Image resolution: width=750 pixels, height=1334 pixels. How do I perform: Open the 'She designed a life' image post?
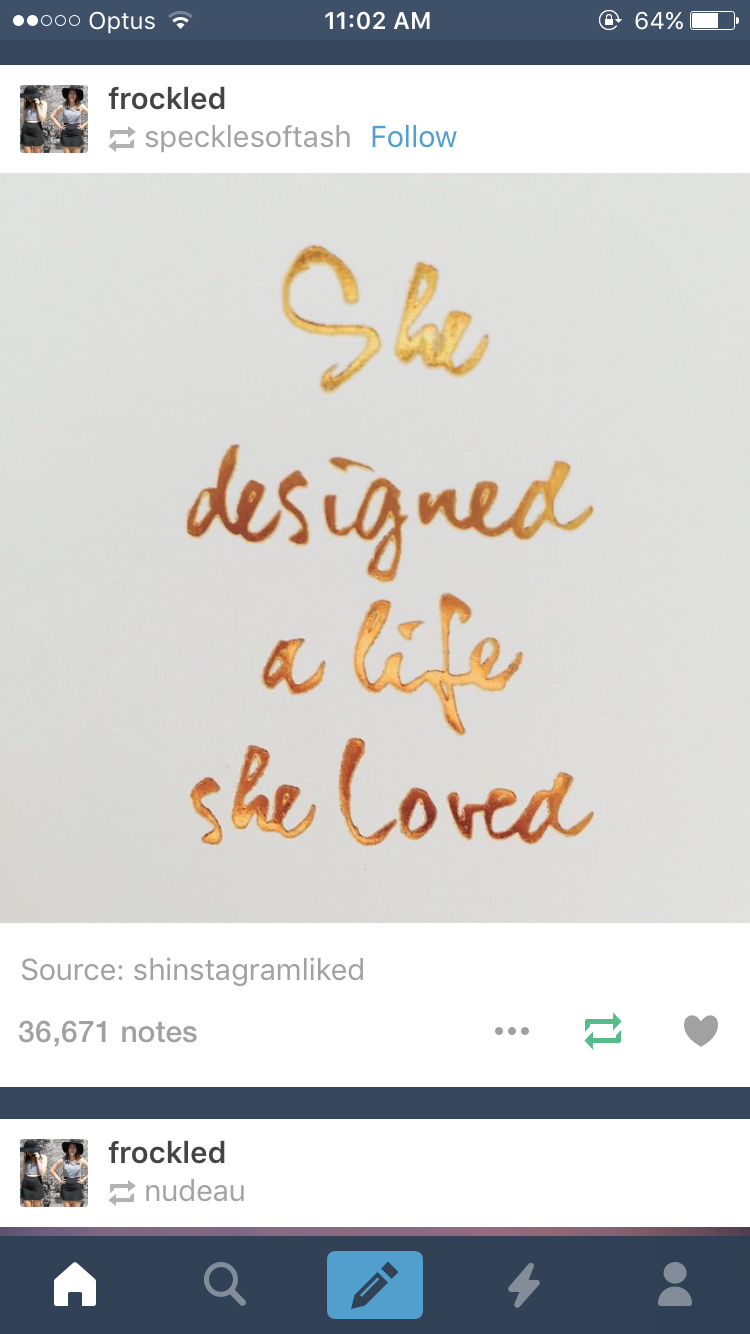coord(375,548)
